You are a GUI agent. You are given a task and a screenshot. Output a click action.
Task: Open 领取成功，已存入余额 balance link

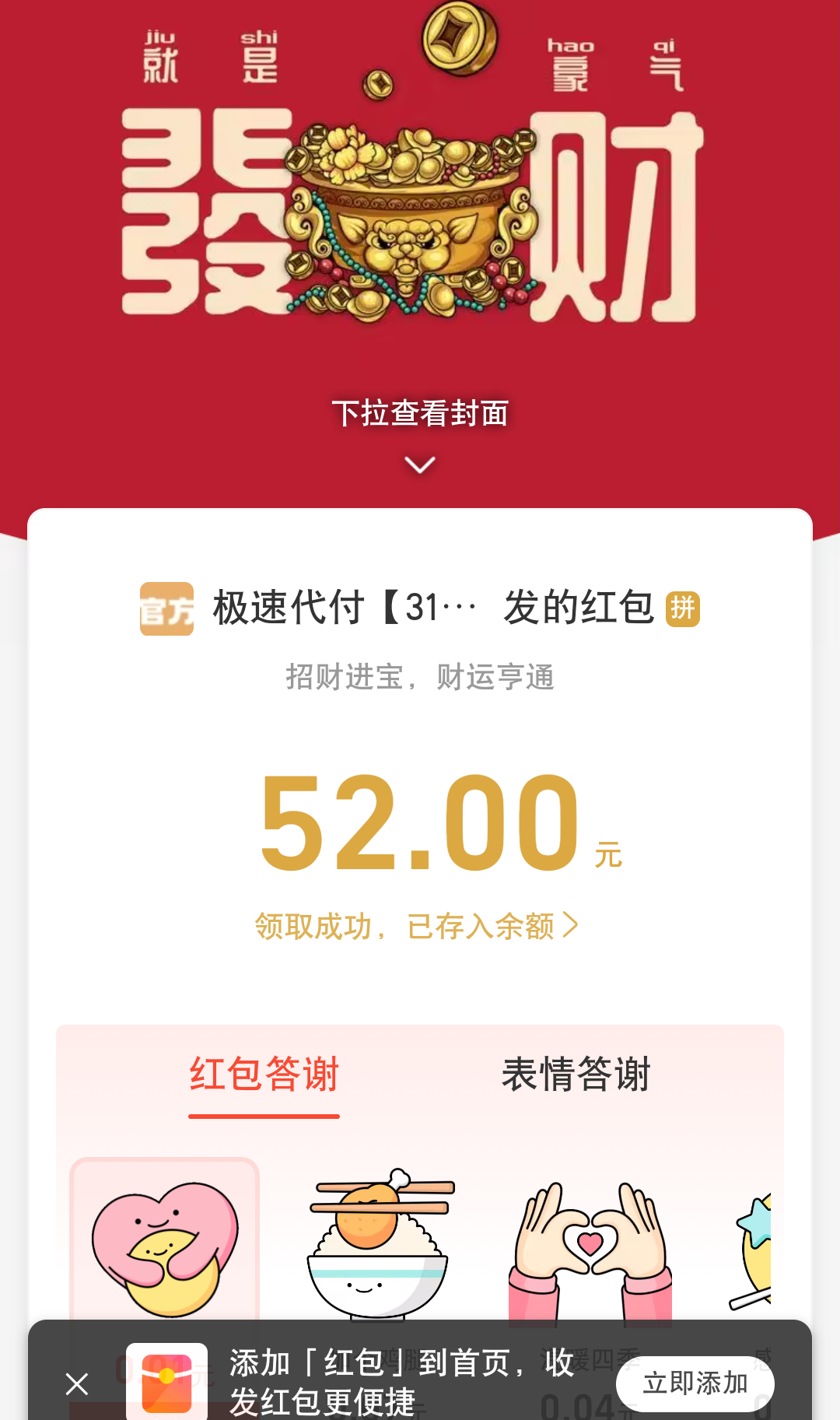click(417, 926)
